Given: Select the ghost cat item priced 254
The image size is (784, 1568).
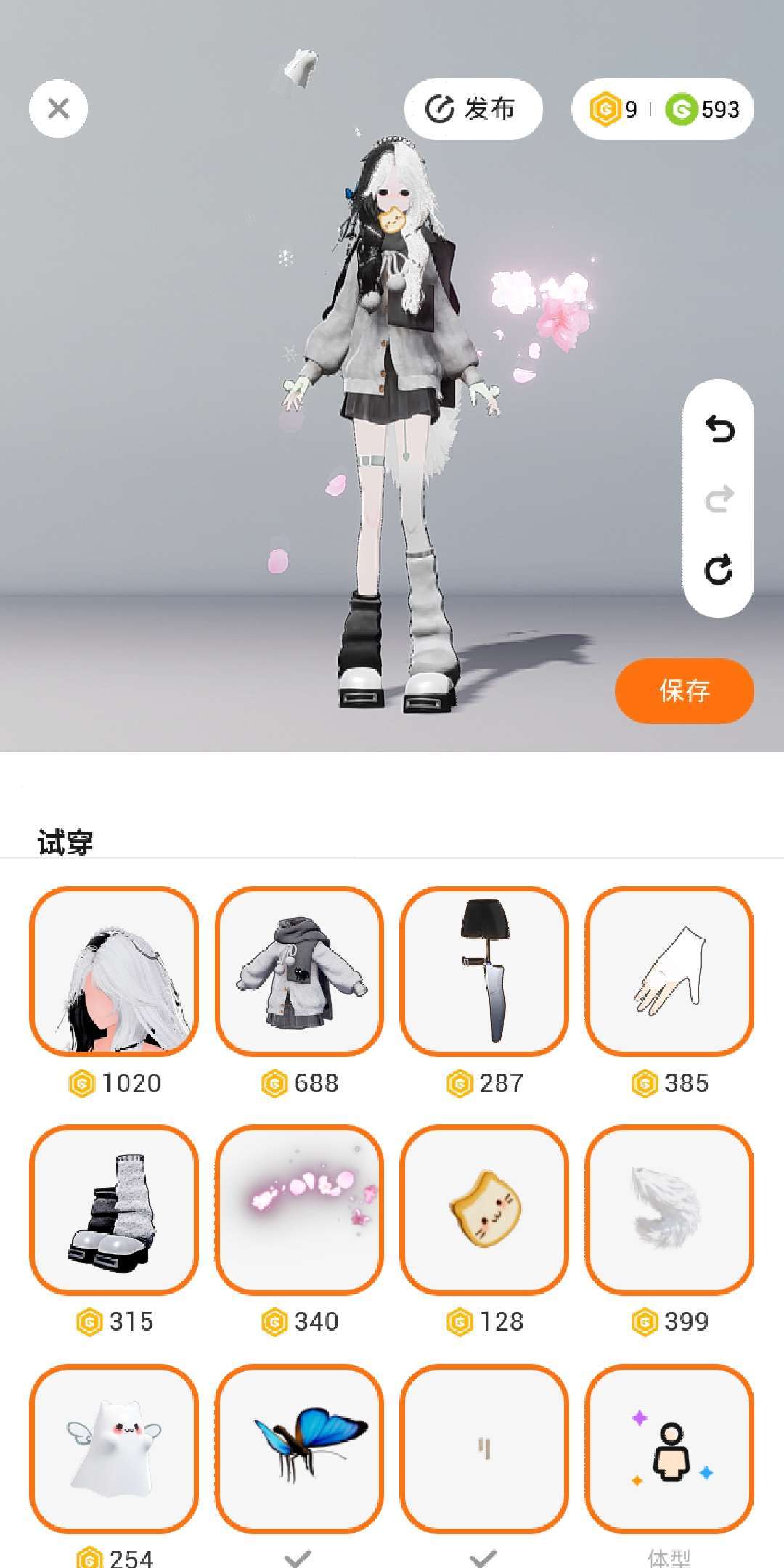Looking at the screenshot, I should click(x=114, y=1448).
